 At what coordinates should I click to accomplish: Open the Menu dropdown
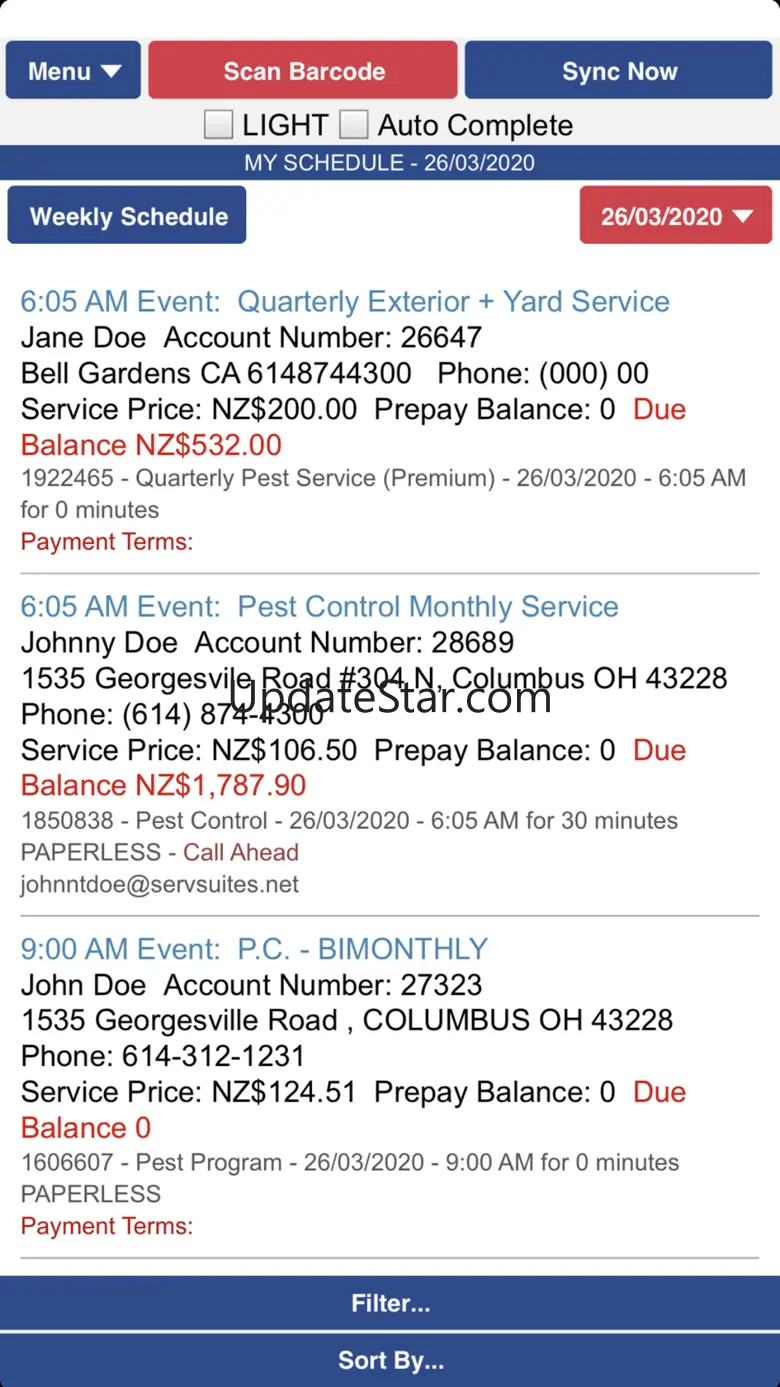73,71
